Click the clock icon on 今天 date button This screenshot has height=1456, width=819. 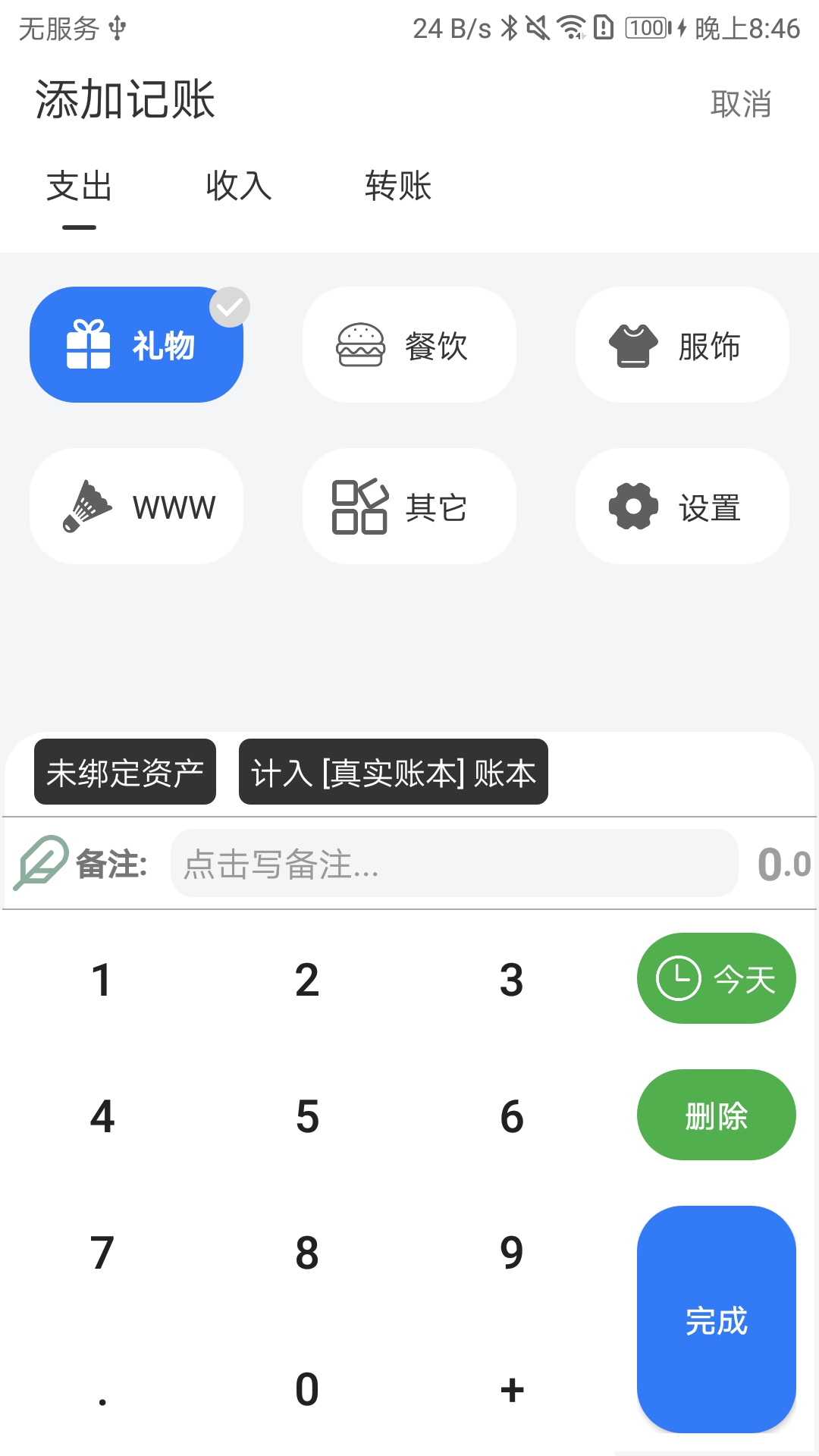pos(678,977)
